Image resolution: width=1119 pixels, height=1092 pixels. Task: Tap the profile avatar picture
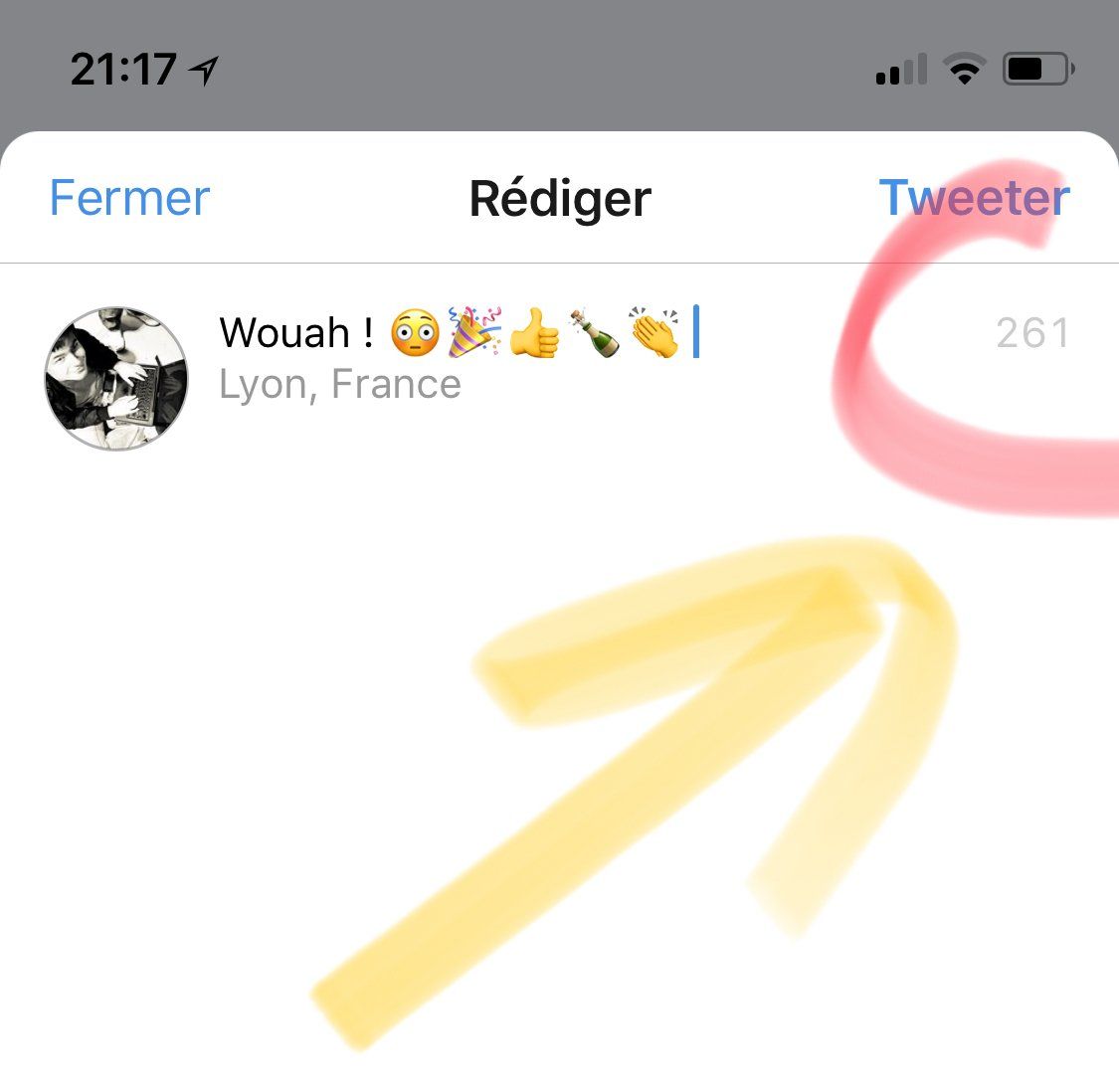[x=116, y=379]
